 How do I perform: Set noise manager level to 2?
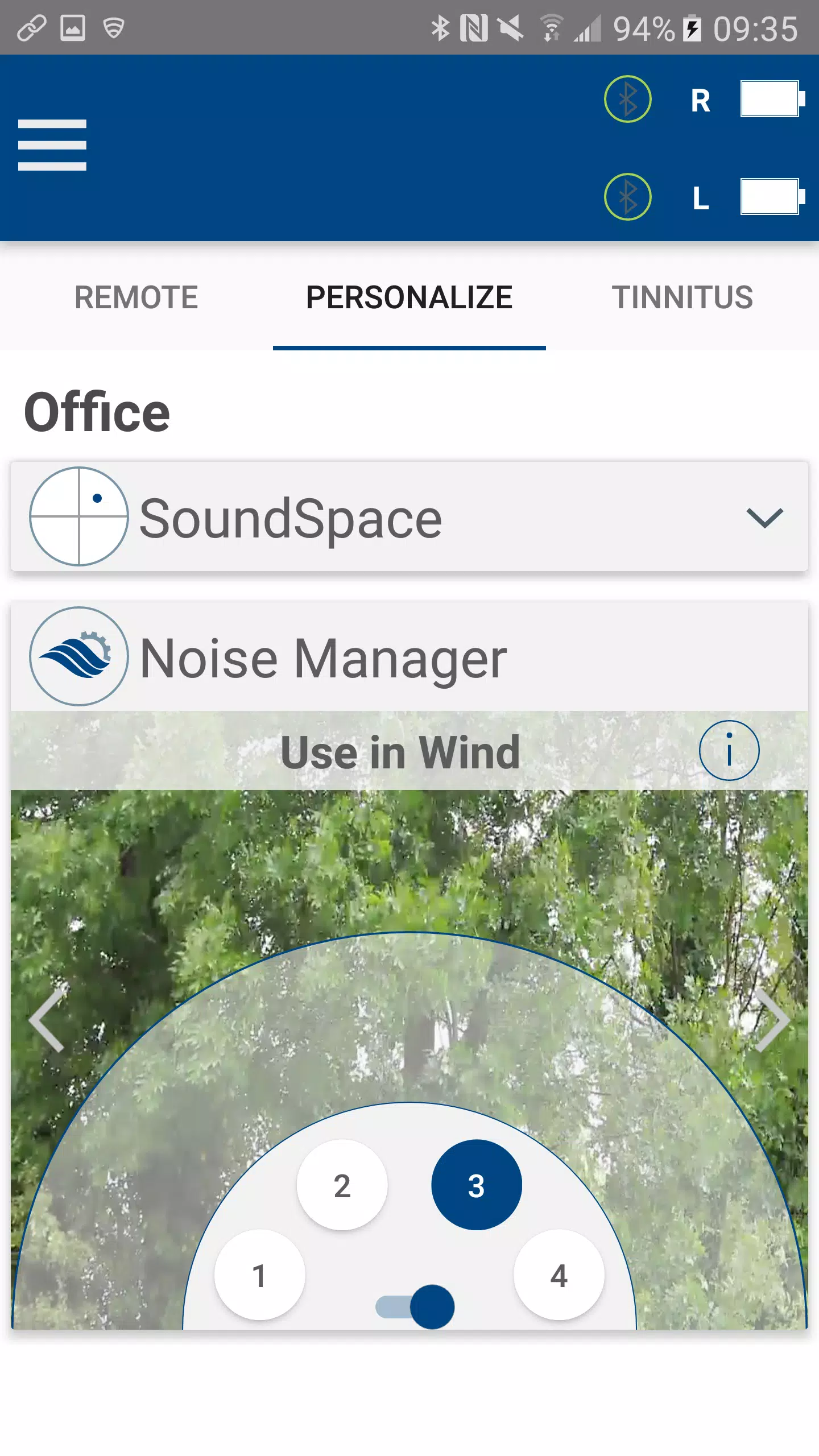[342, 1186]
